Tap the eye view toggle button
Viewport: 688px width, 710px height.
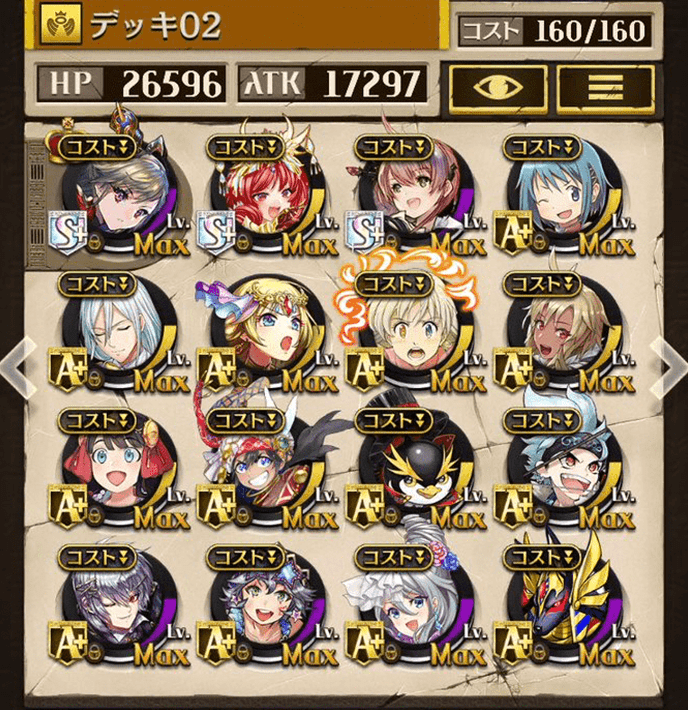tap(497, 88)
